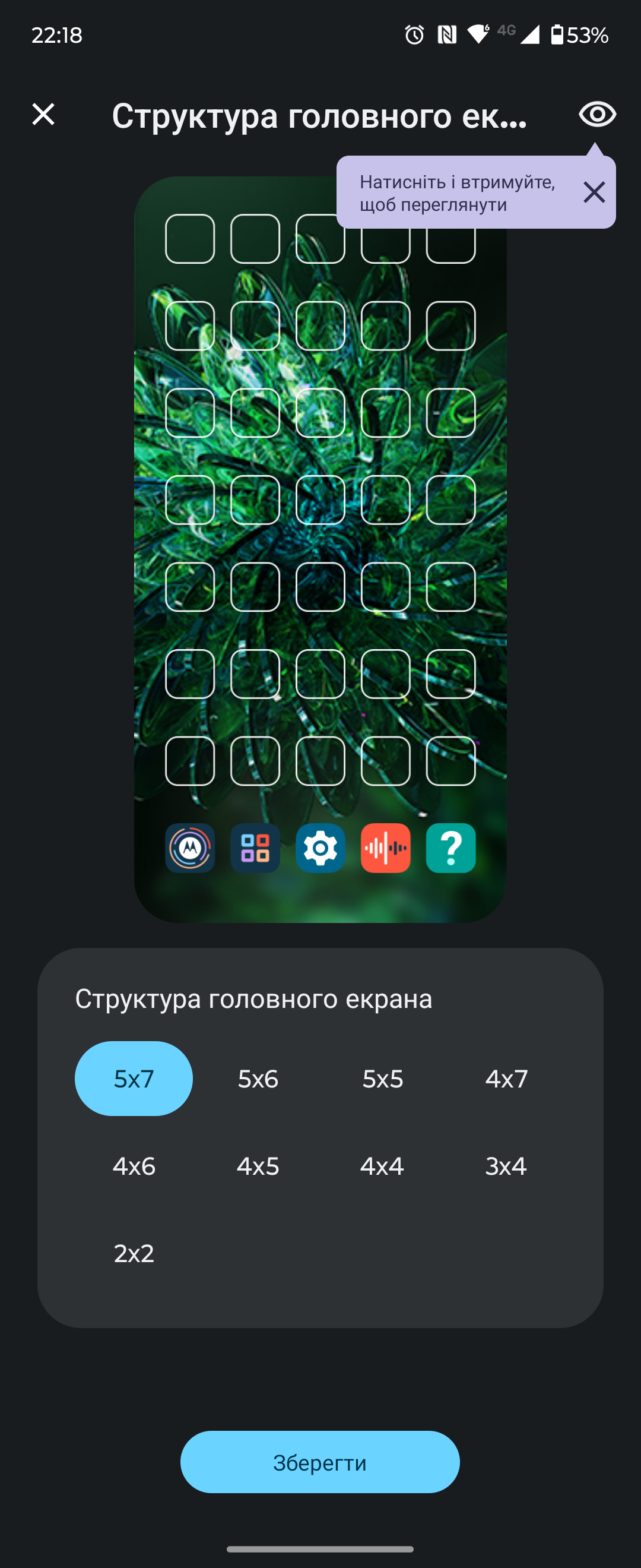The width and height of the screenshot is (641, 1568).
Task: Dismiss the press-and-hold tooltip
Action: 594,192
